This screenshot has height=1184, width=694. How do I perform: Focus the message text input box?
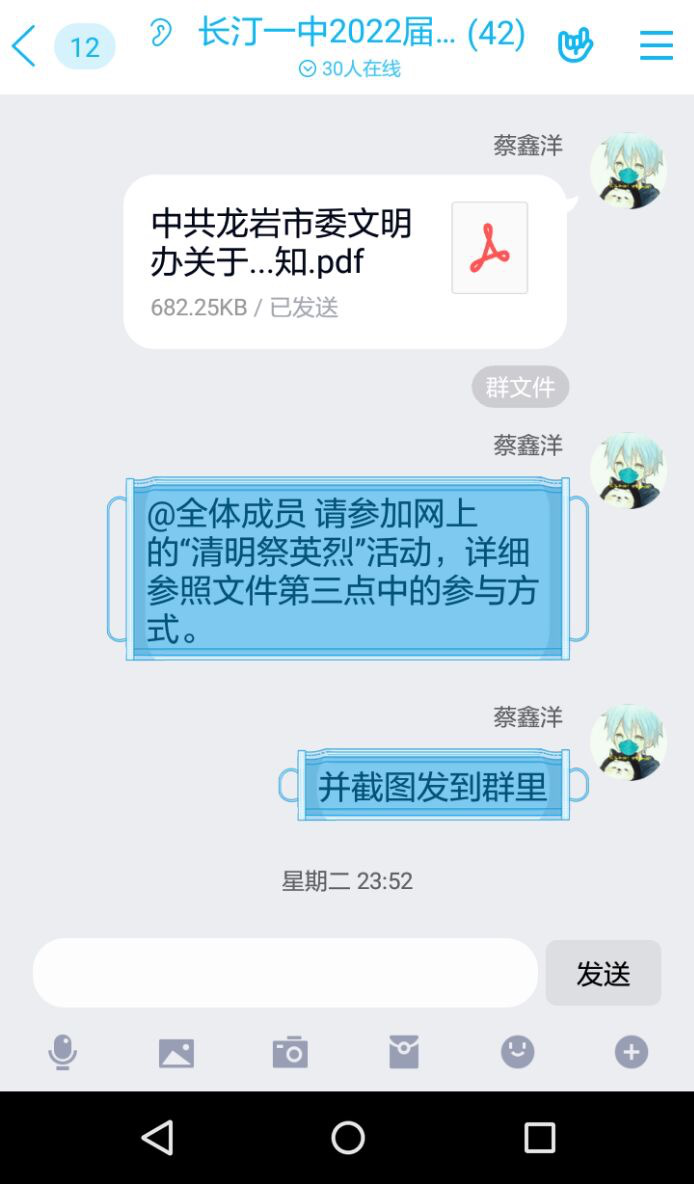(285, 972)
